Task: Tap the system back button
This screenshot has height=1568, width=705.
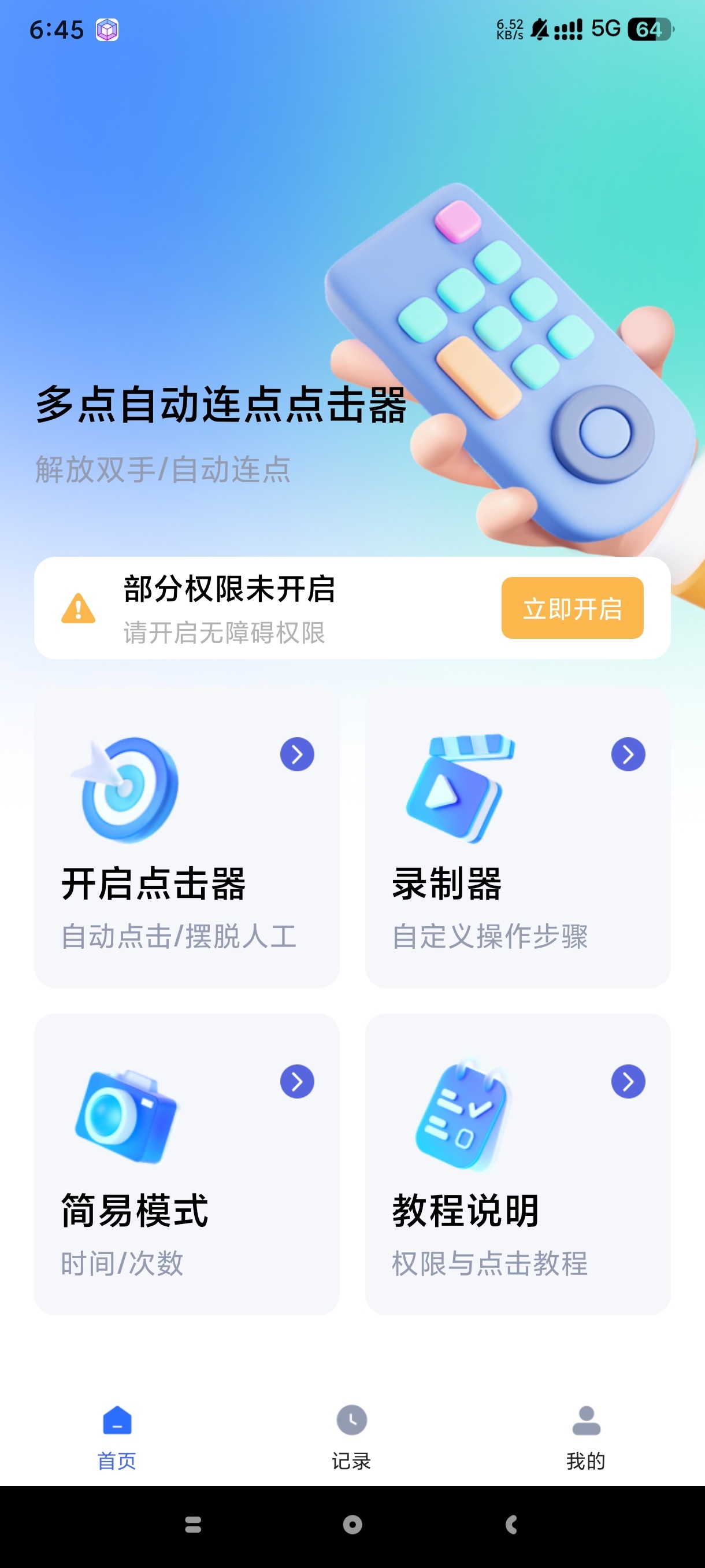Action: pyautogui.click(x=511, y=1524)
